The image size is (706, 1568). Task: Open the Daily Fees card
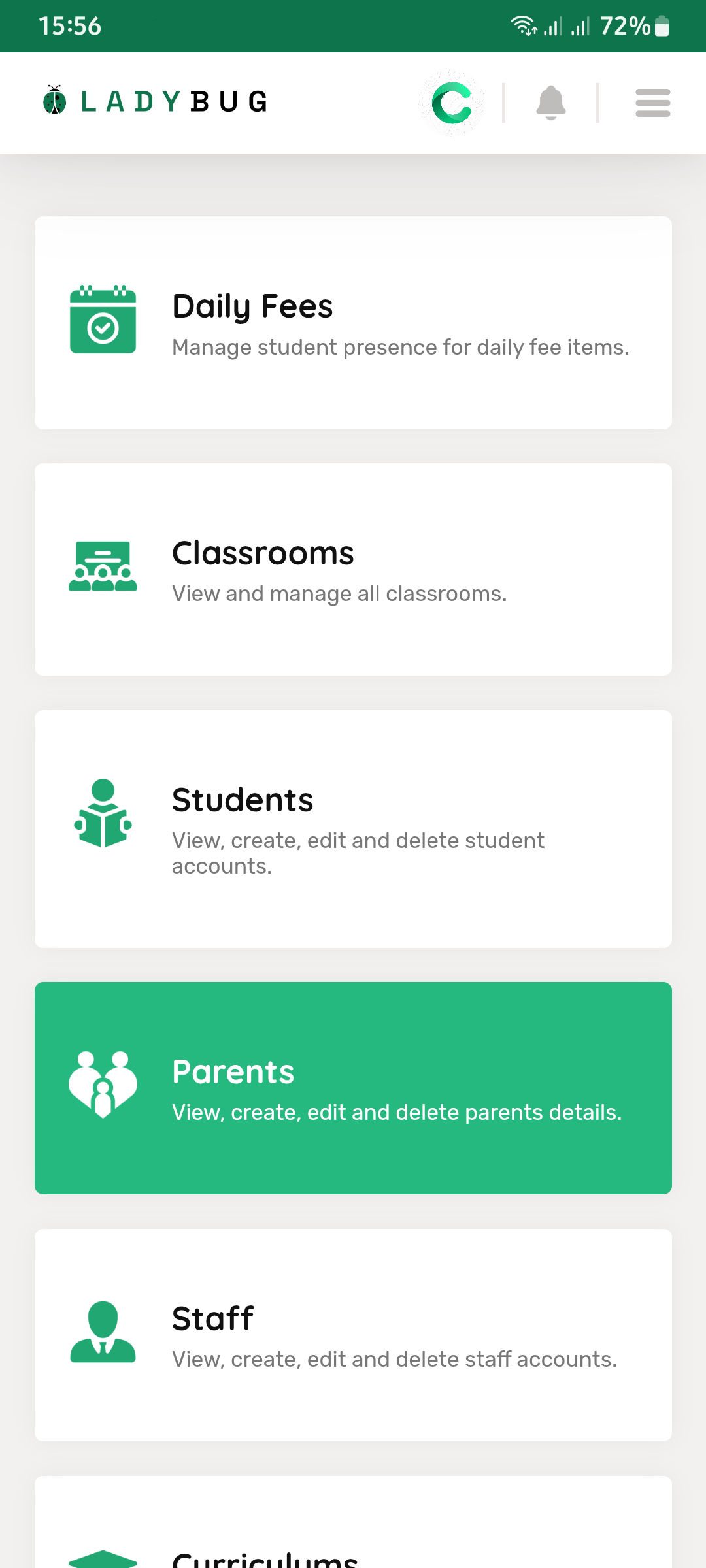pyautogui.click(x=353, y=323)
